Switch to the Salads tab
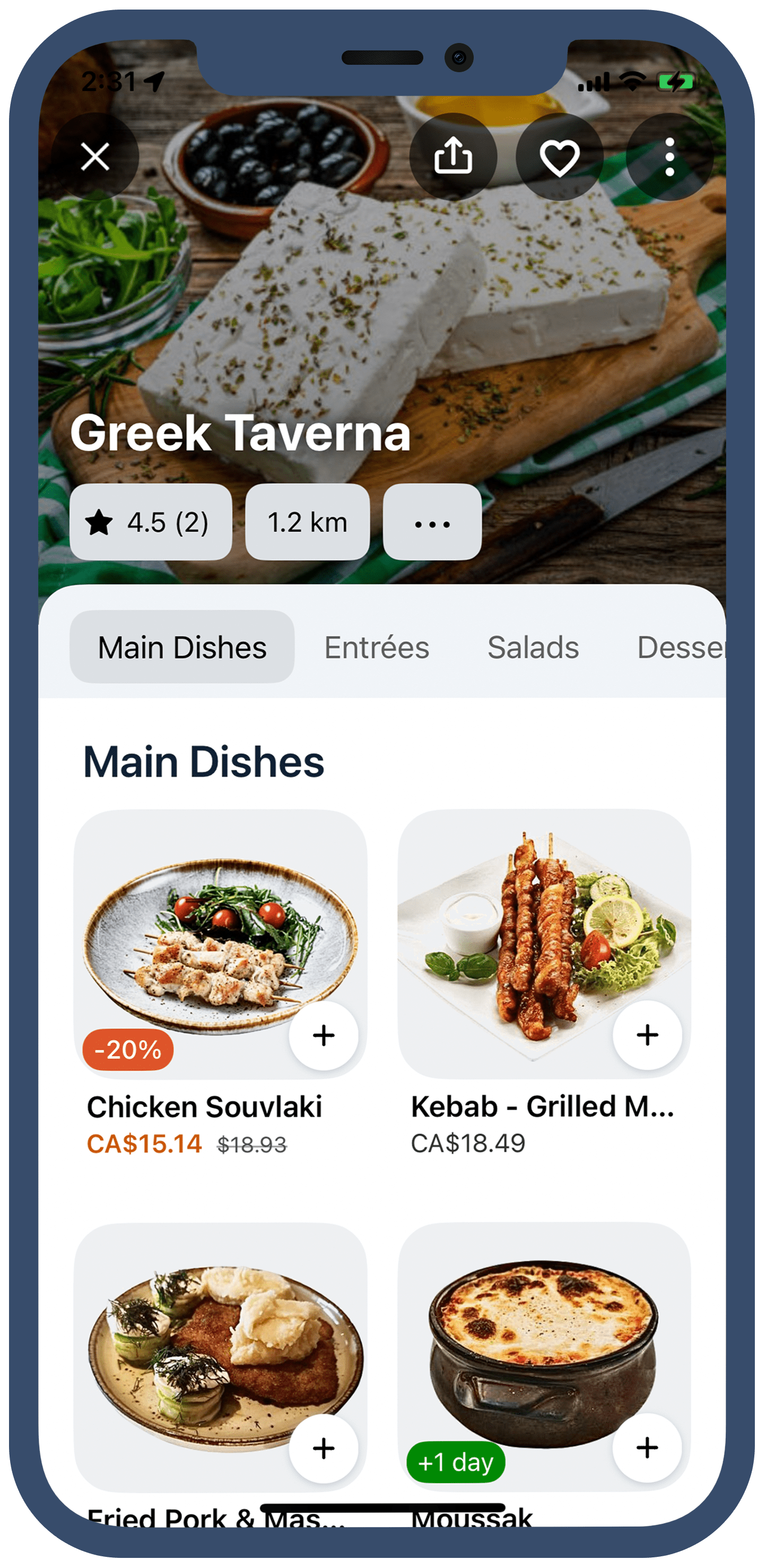766x1568 pixels. pos(533,647)
